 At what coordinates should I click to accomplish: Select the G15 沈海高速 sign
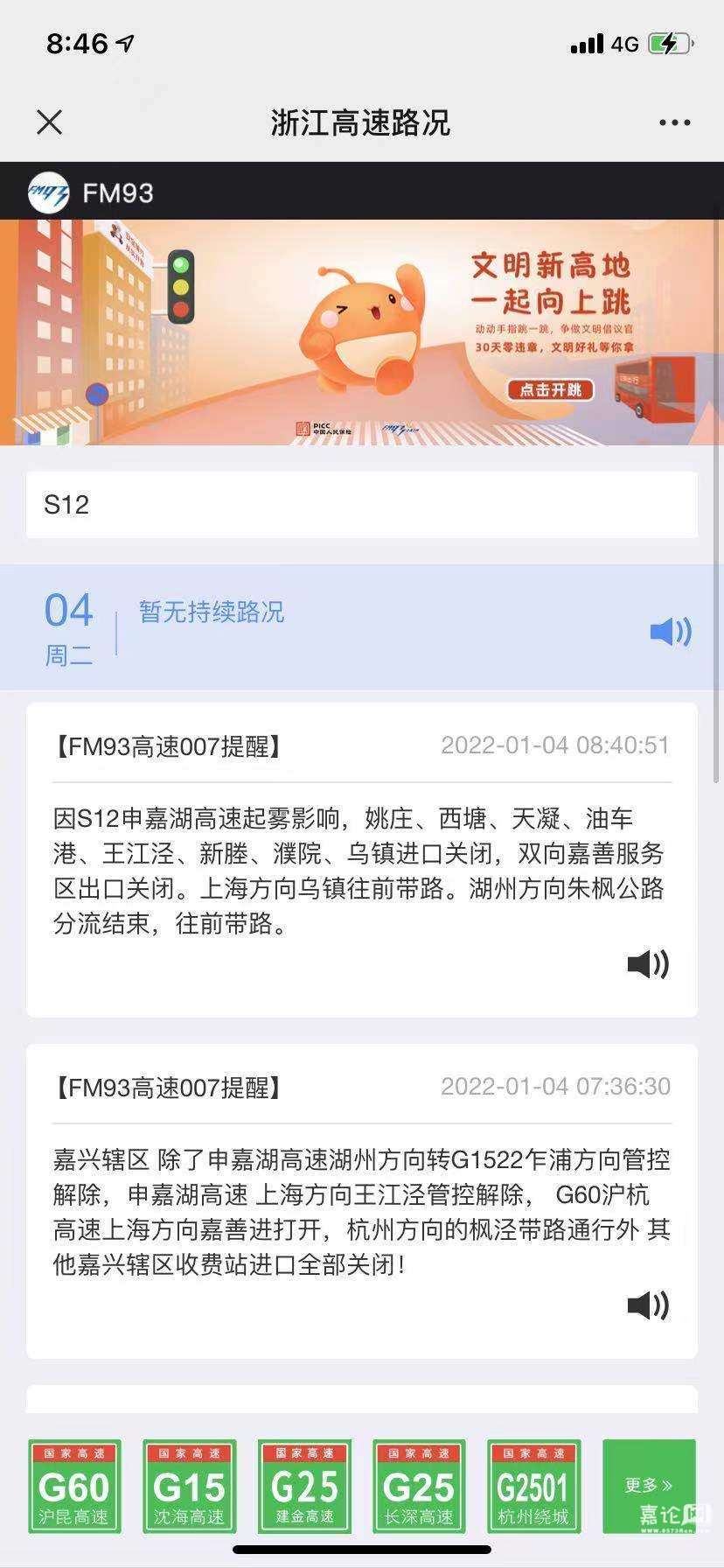[189, 1487]
